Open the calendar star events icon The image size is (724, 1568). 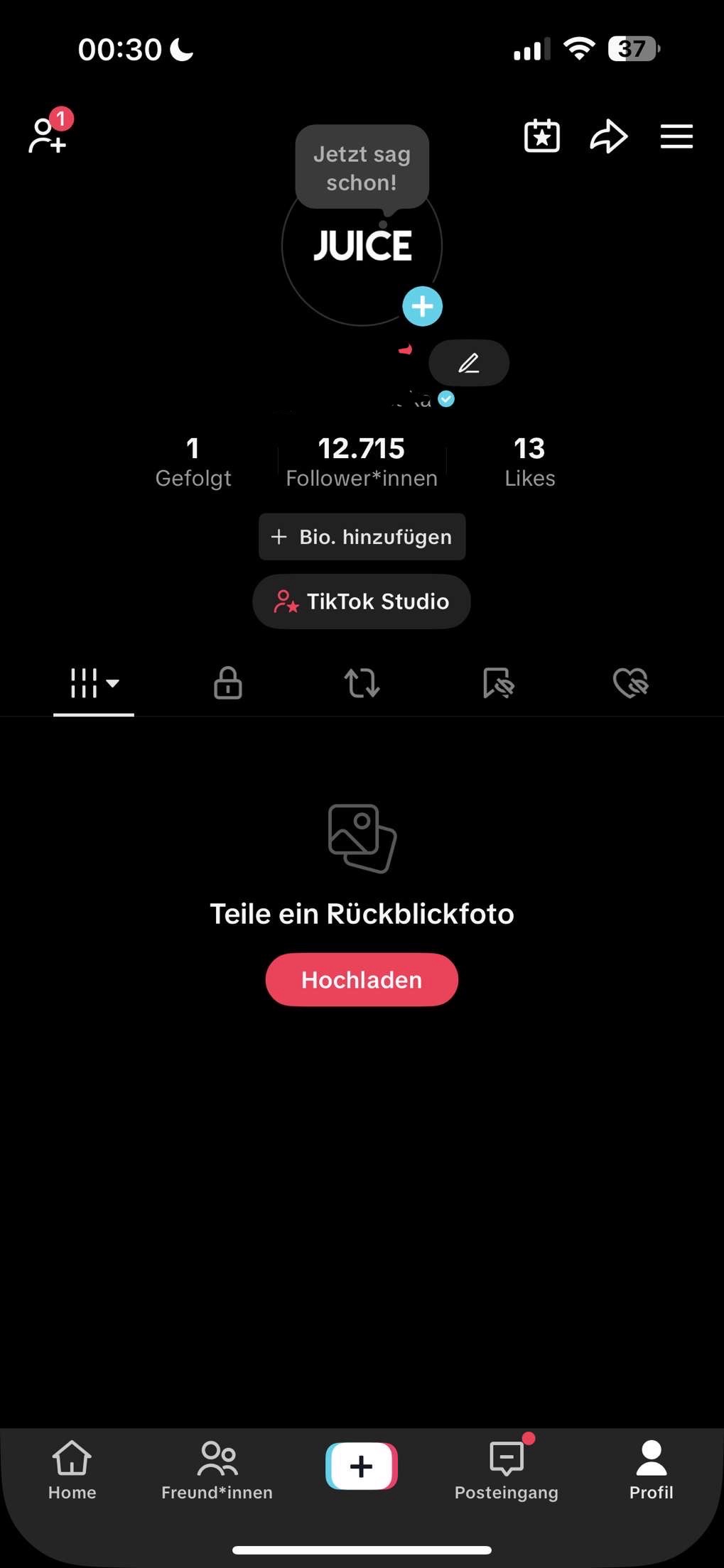coord(542,136)
